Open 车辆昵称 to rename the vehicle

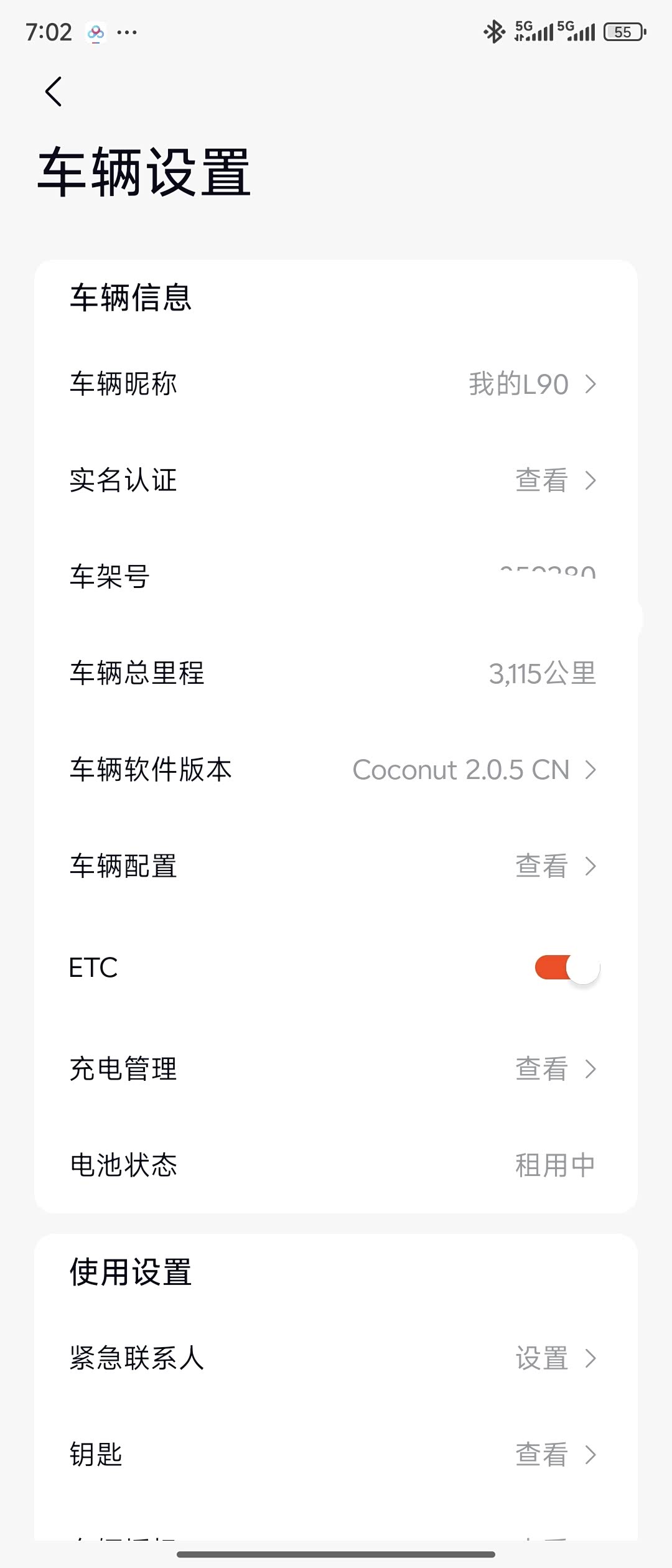(336, 384)
